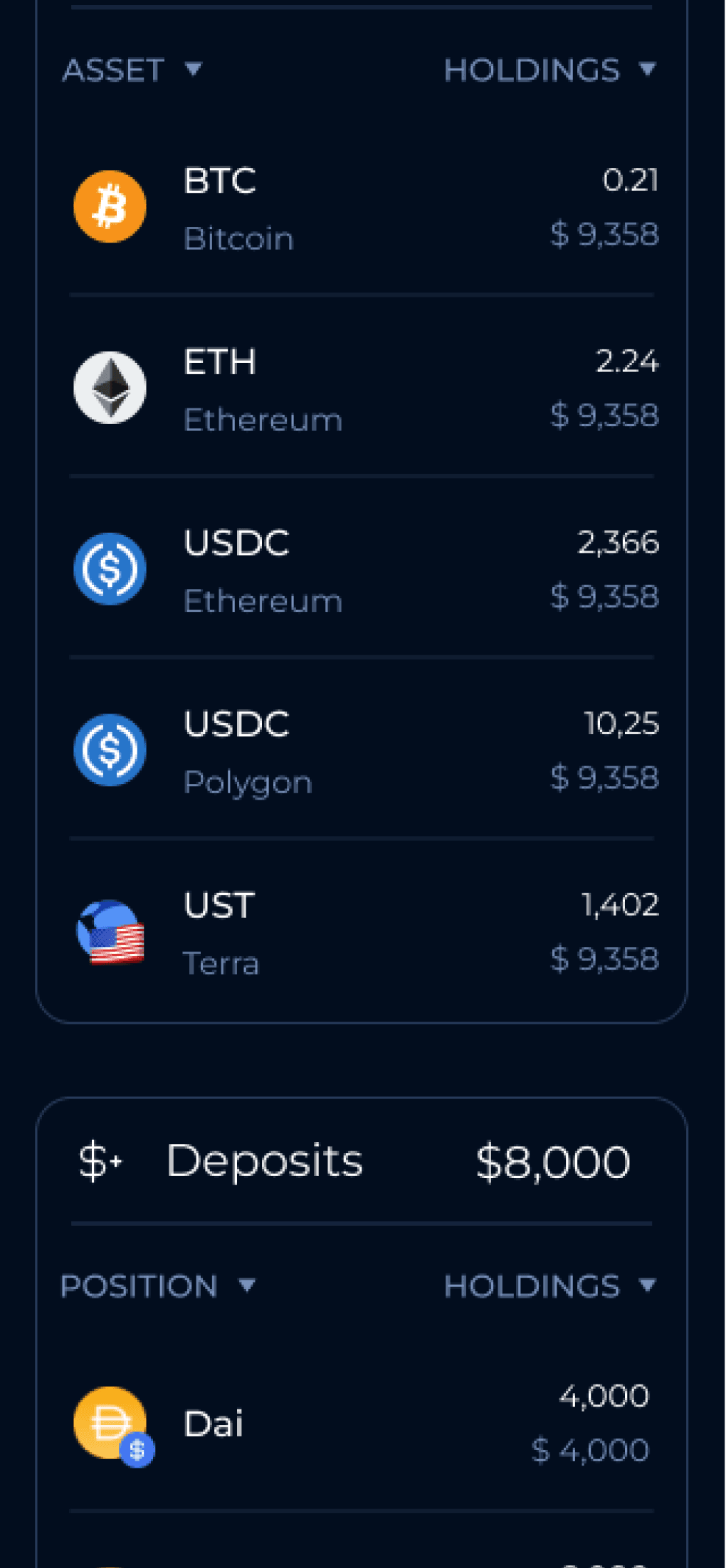
Task: Sort the wallet list by Holdings
Action: pyautogui.click(x=549, y=70)
